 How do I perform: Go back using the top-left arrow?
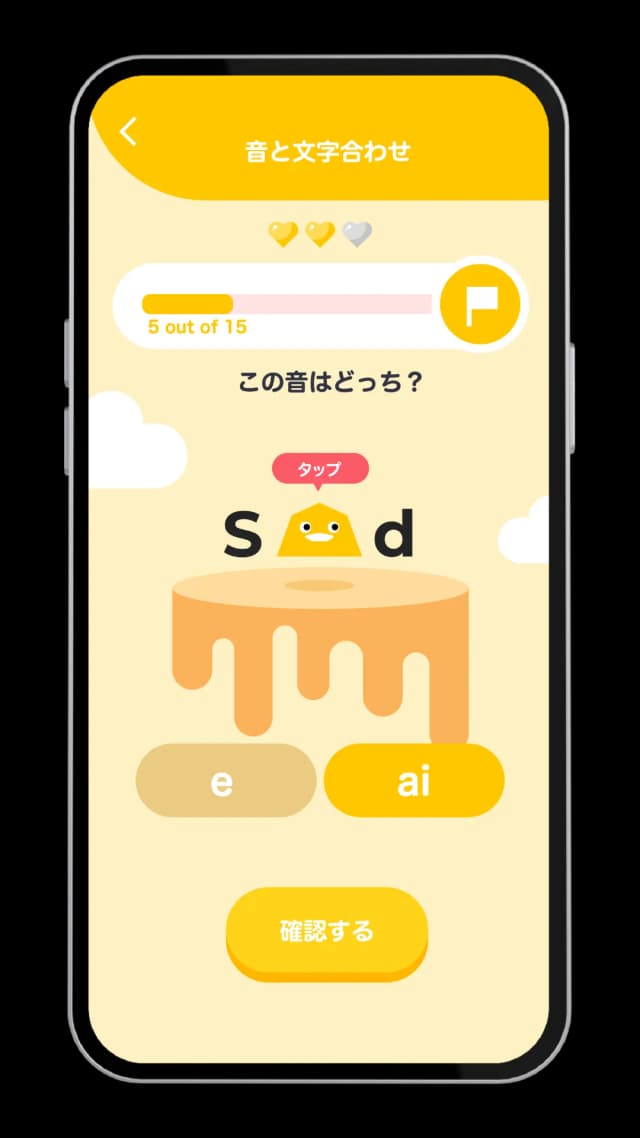(x=129, y=133)
